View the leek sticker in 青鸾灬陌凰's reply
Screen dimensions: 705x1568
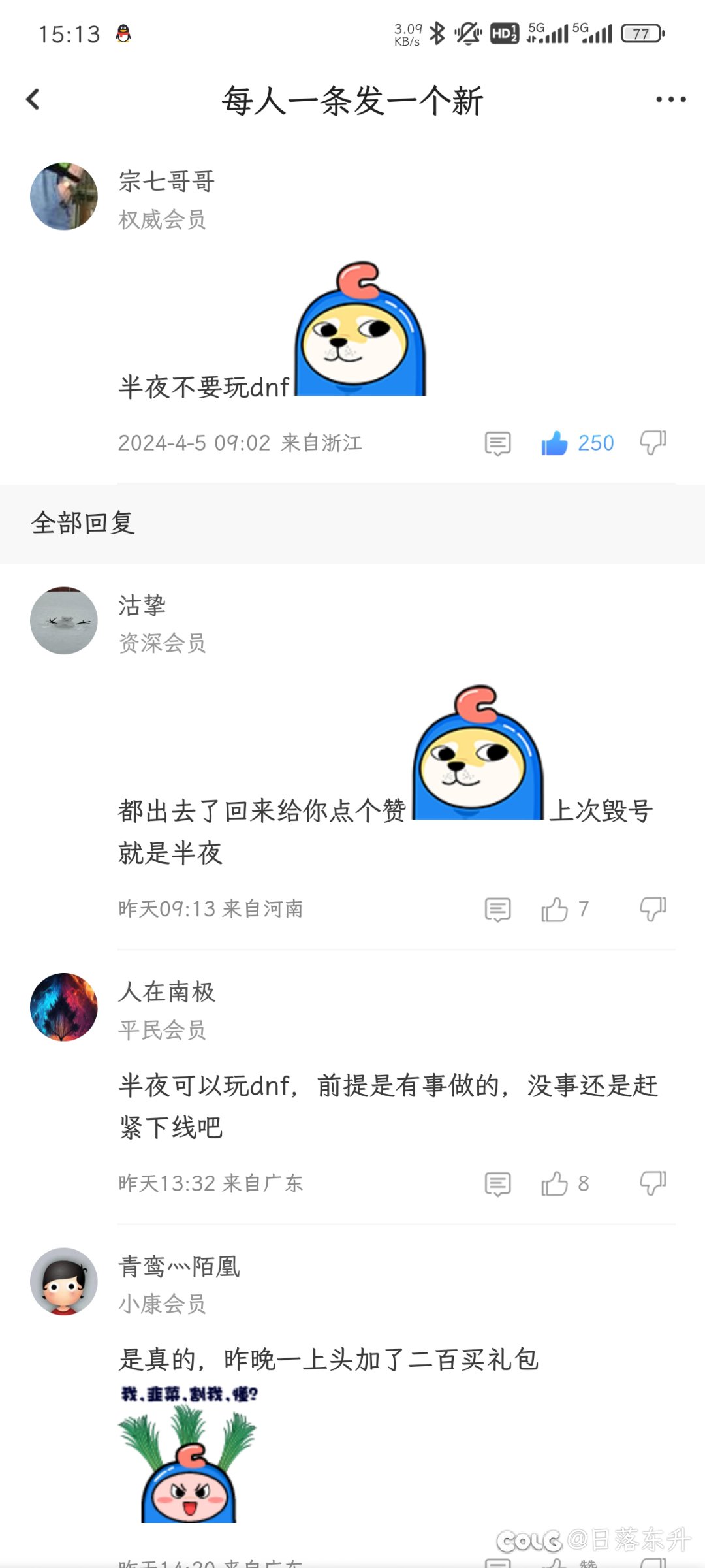tap(189, 1456)
